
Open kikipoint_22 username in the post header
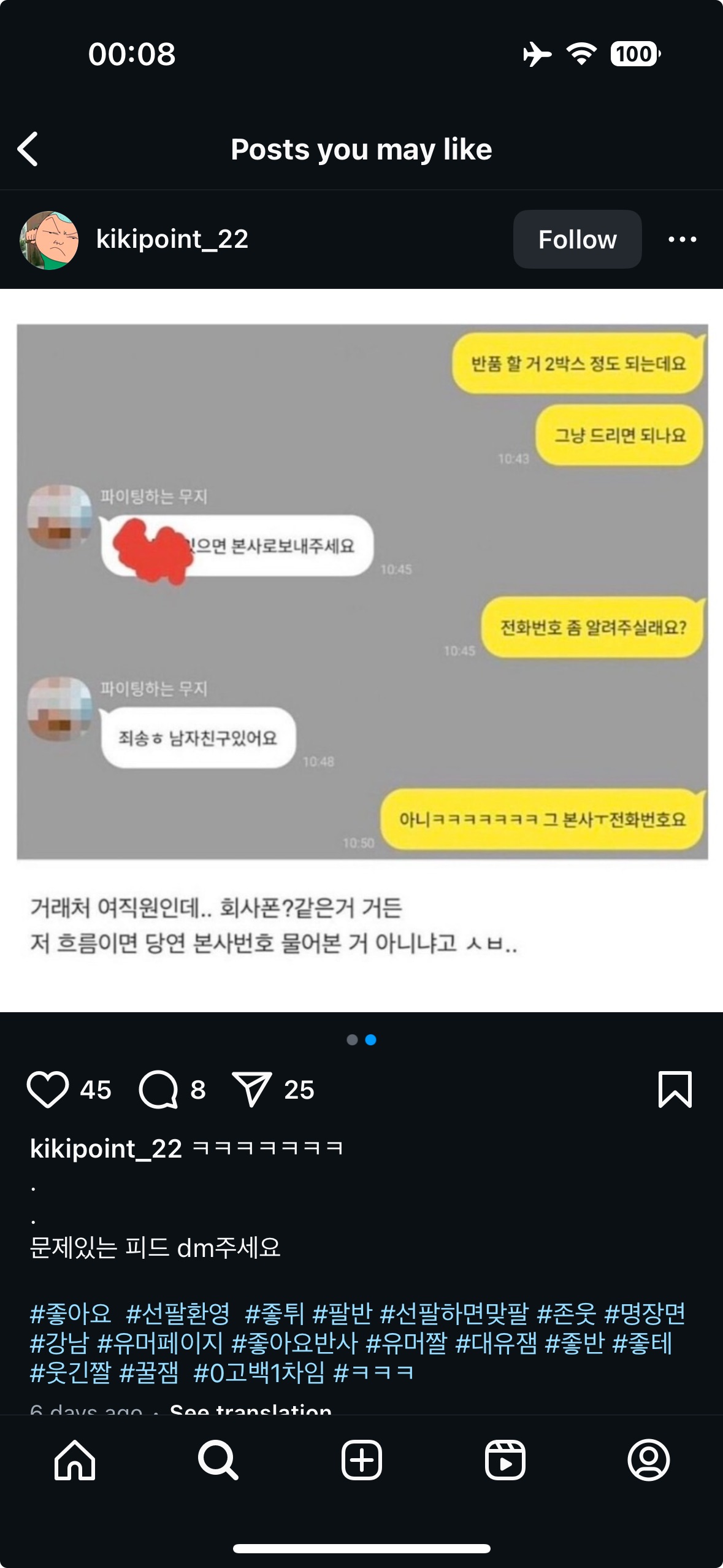coord(172,239)
